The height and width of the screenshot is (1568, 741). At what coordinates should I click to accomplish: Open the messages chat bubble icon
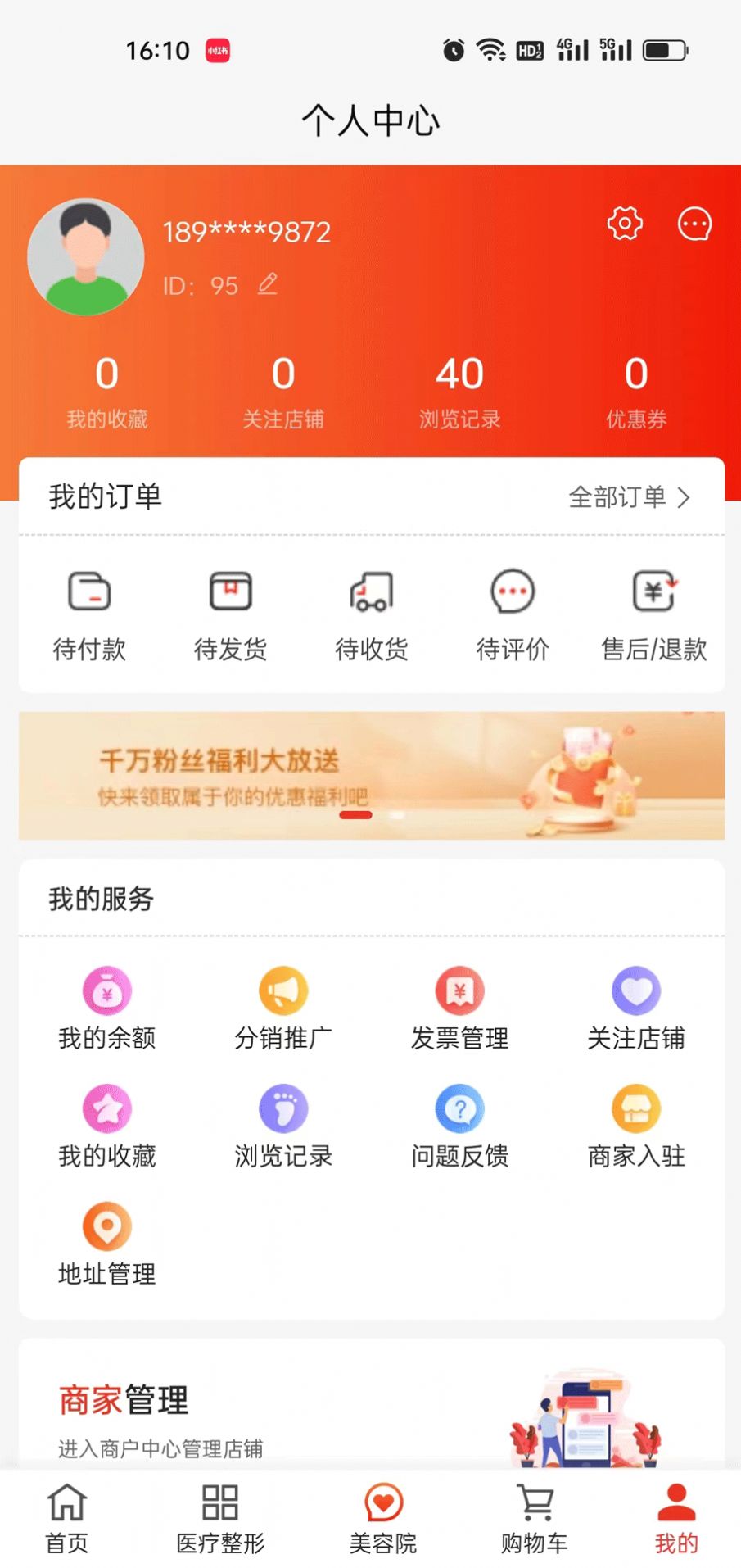pyautogui.click(x=694, y=224)
